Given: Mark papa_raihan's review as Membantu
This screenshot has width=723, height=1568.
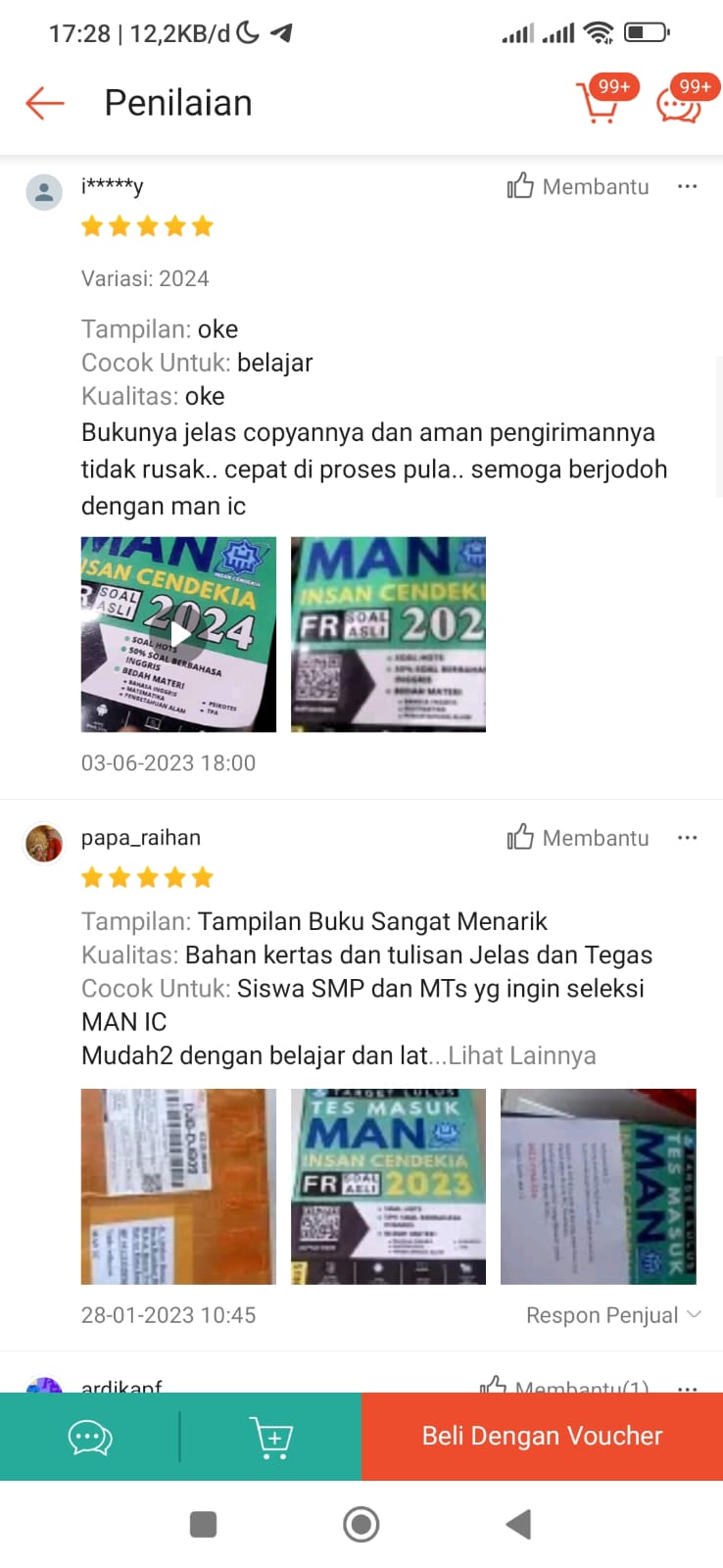Looking at the screenshot, I should [578, 838].
